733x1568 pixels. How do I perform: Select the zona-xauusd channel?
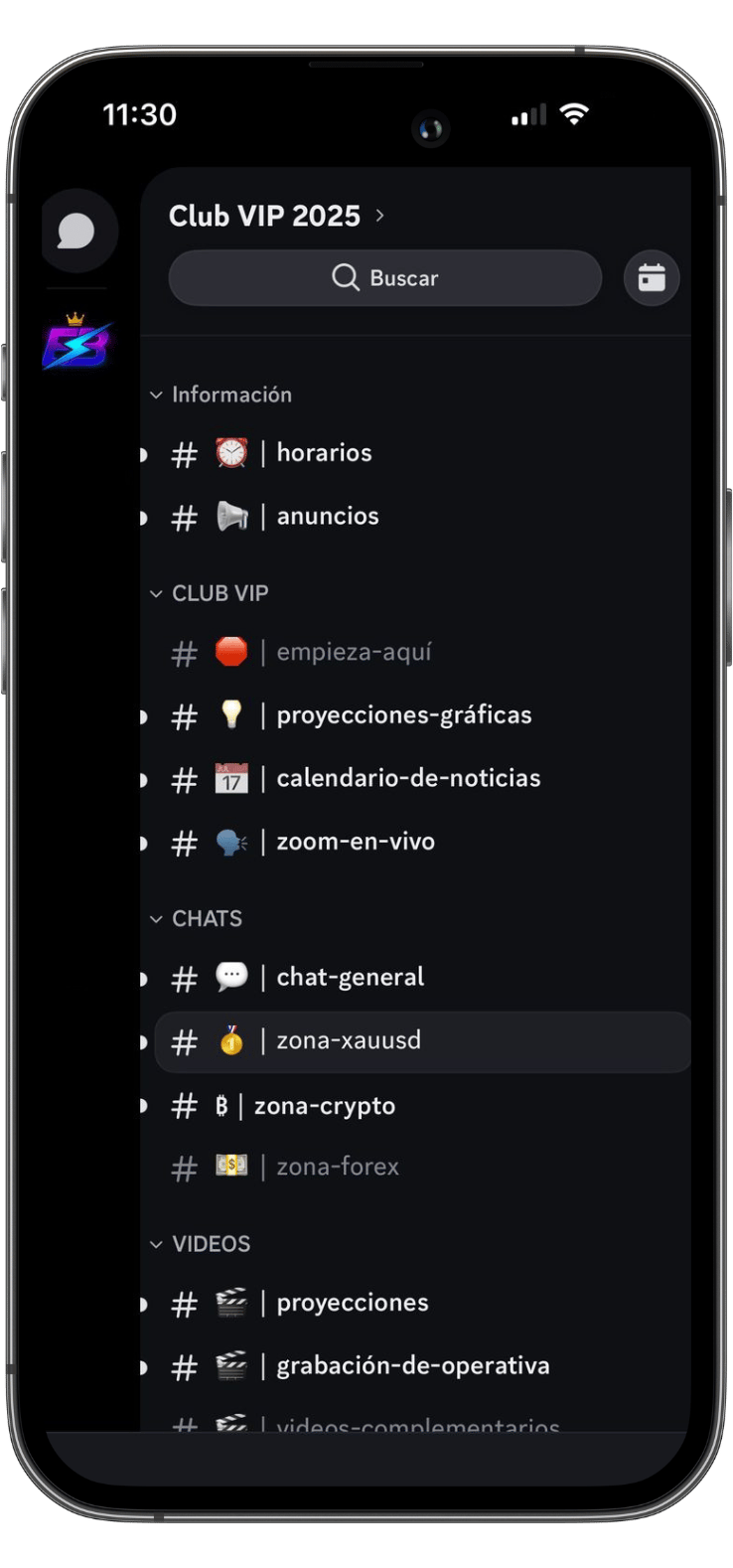pyautogui.click(x=421, y=1041)
